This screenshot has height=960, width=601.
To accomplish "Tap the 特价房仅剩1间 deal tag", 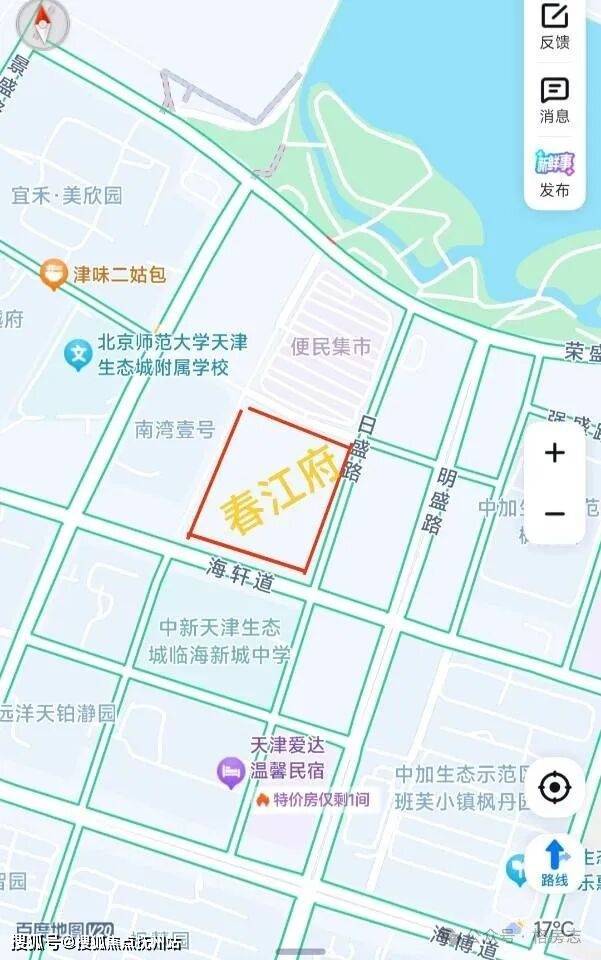I will [x=312, y=799].
